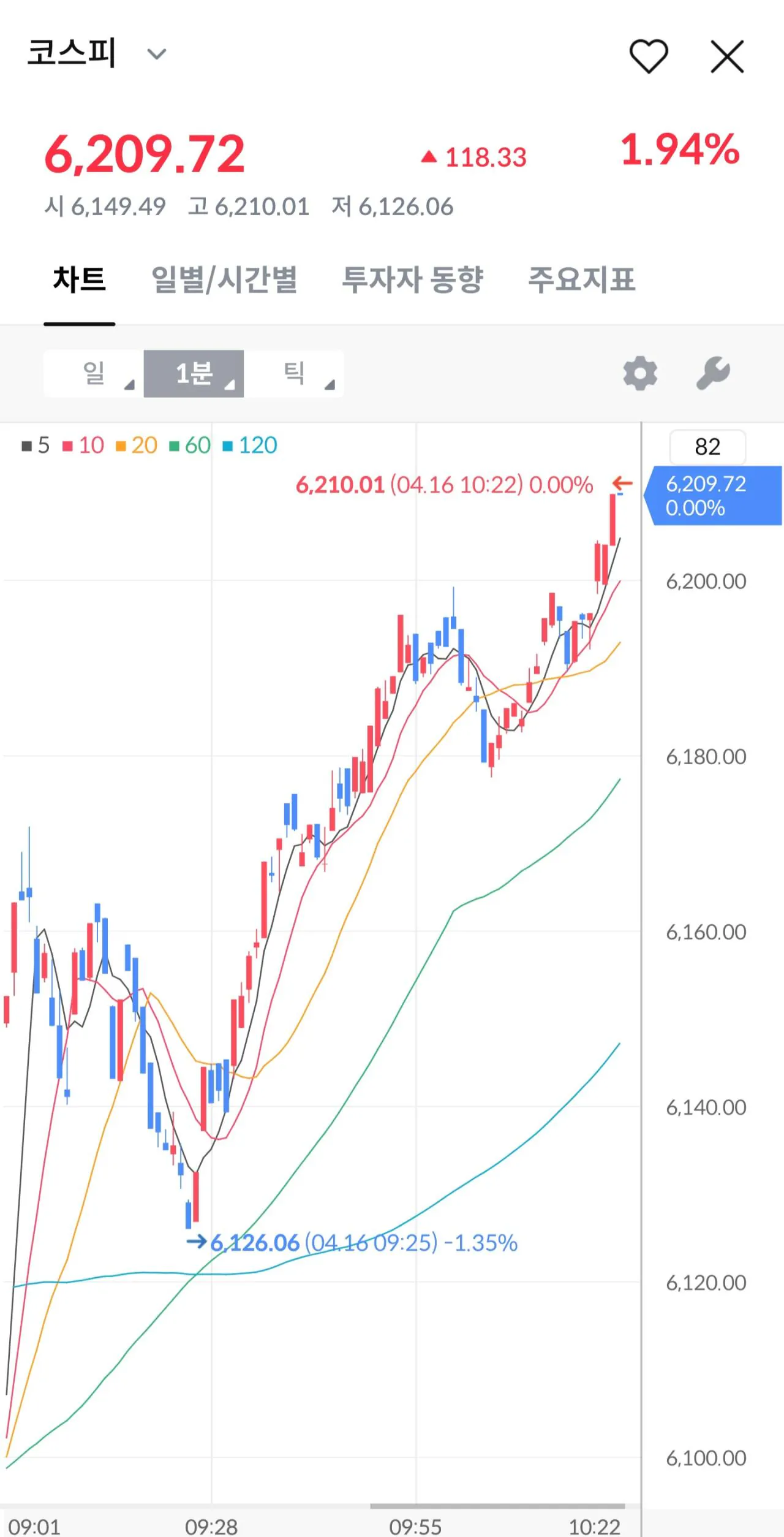Open chart settings gear
The height and width of the screenshot is (1537, 784).
pyautogui.click(x=640, y=373)
